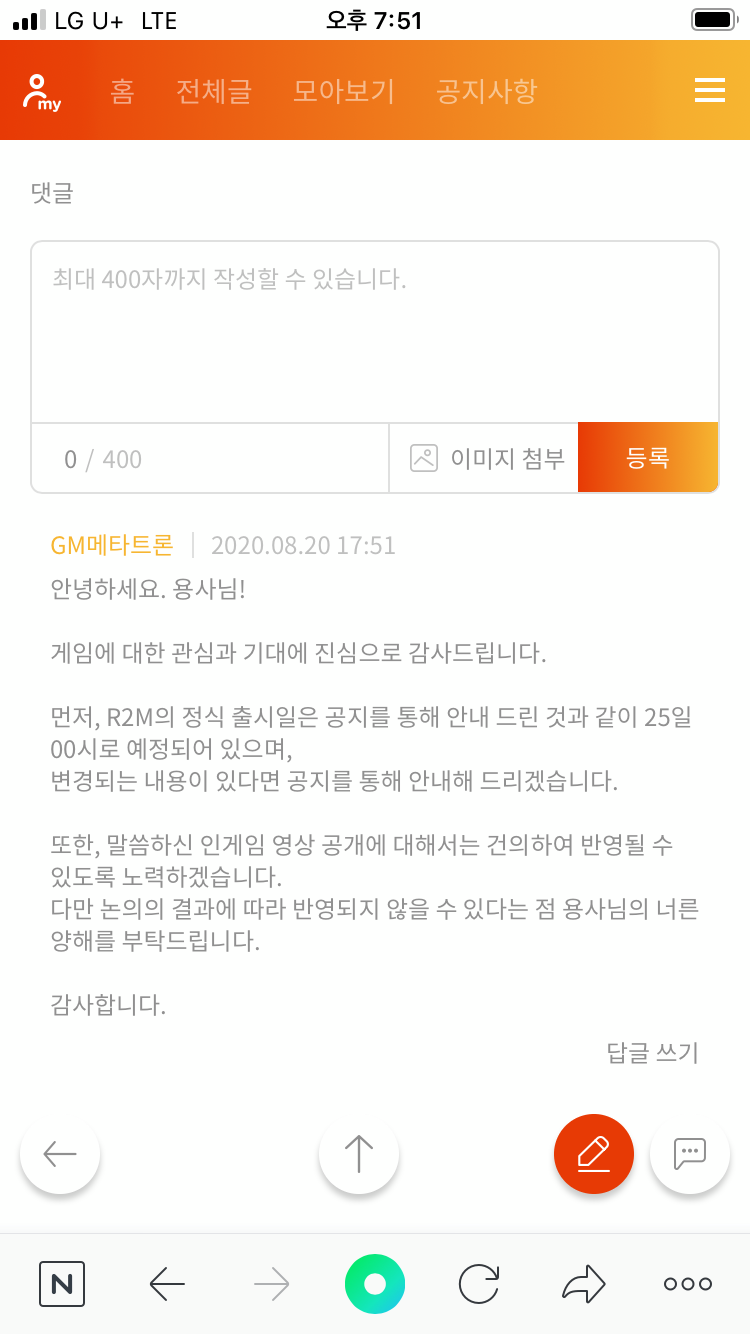Reload the page
This screenshot has width=750, height=1334.
(x=479, y=1284)
